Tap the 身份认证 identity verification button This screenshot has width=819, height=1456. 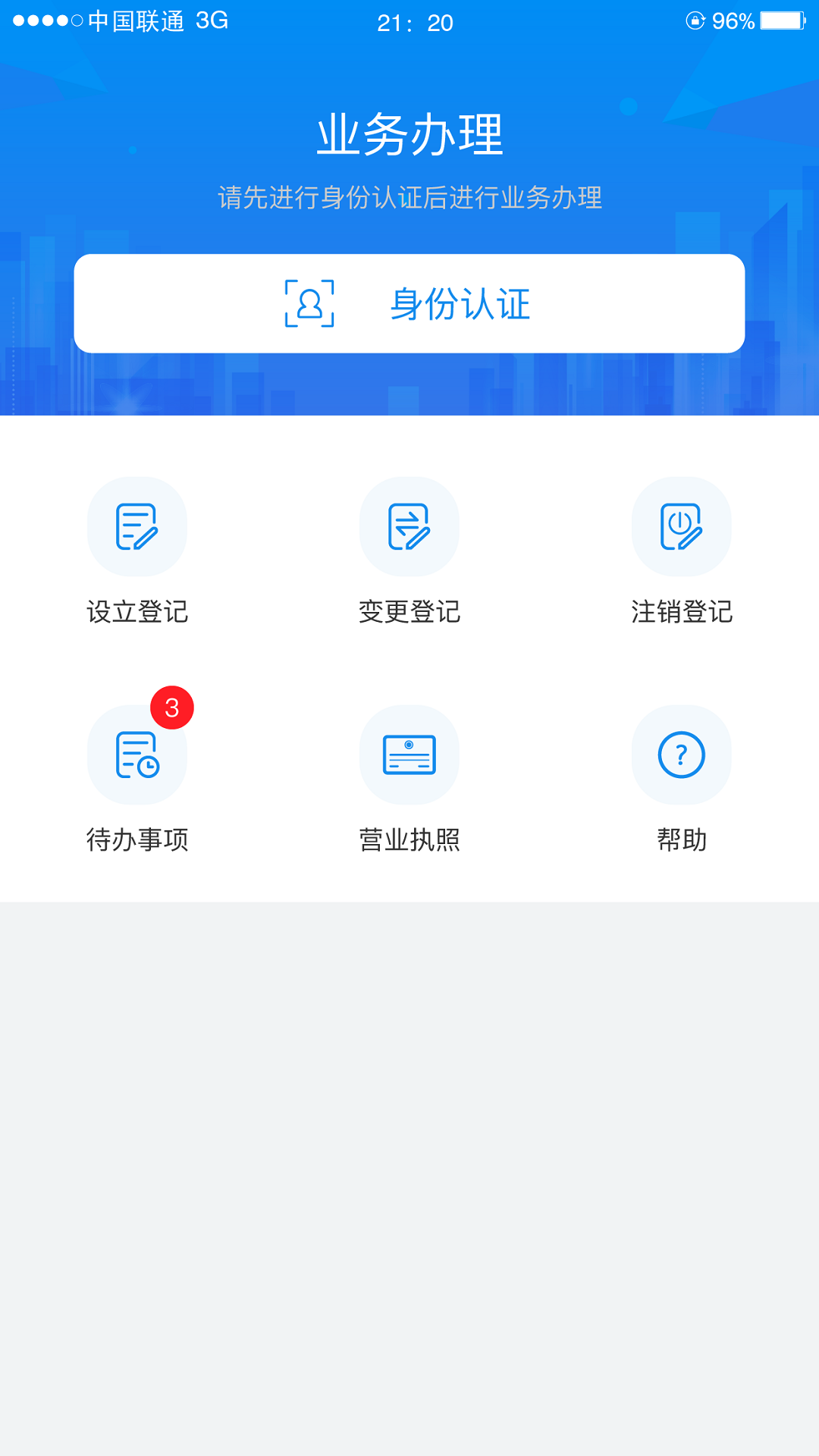[x=409, y=303]
